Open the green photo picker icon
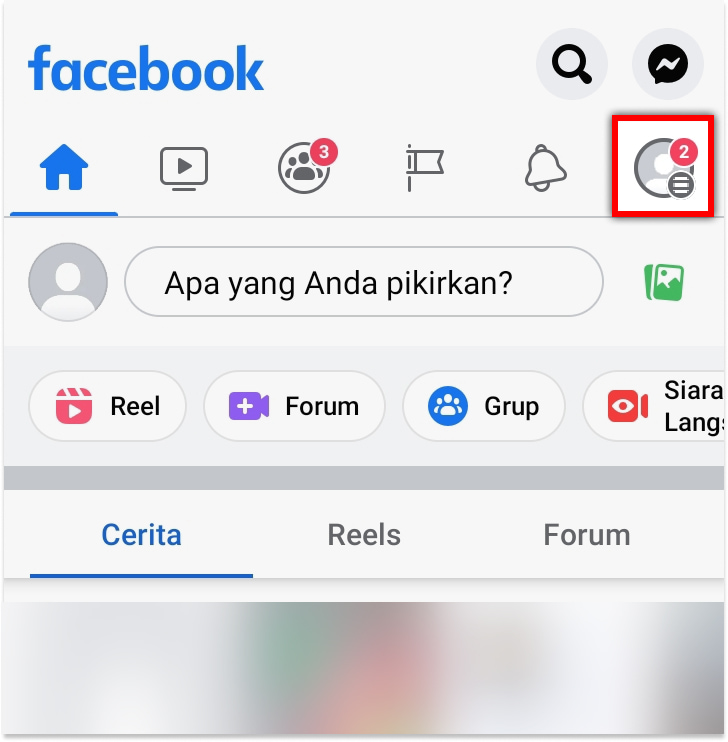 point(665,283)
